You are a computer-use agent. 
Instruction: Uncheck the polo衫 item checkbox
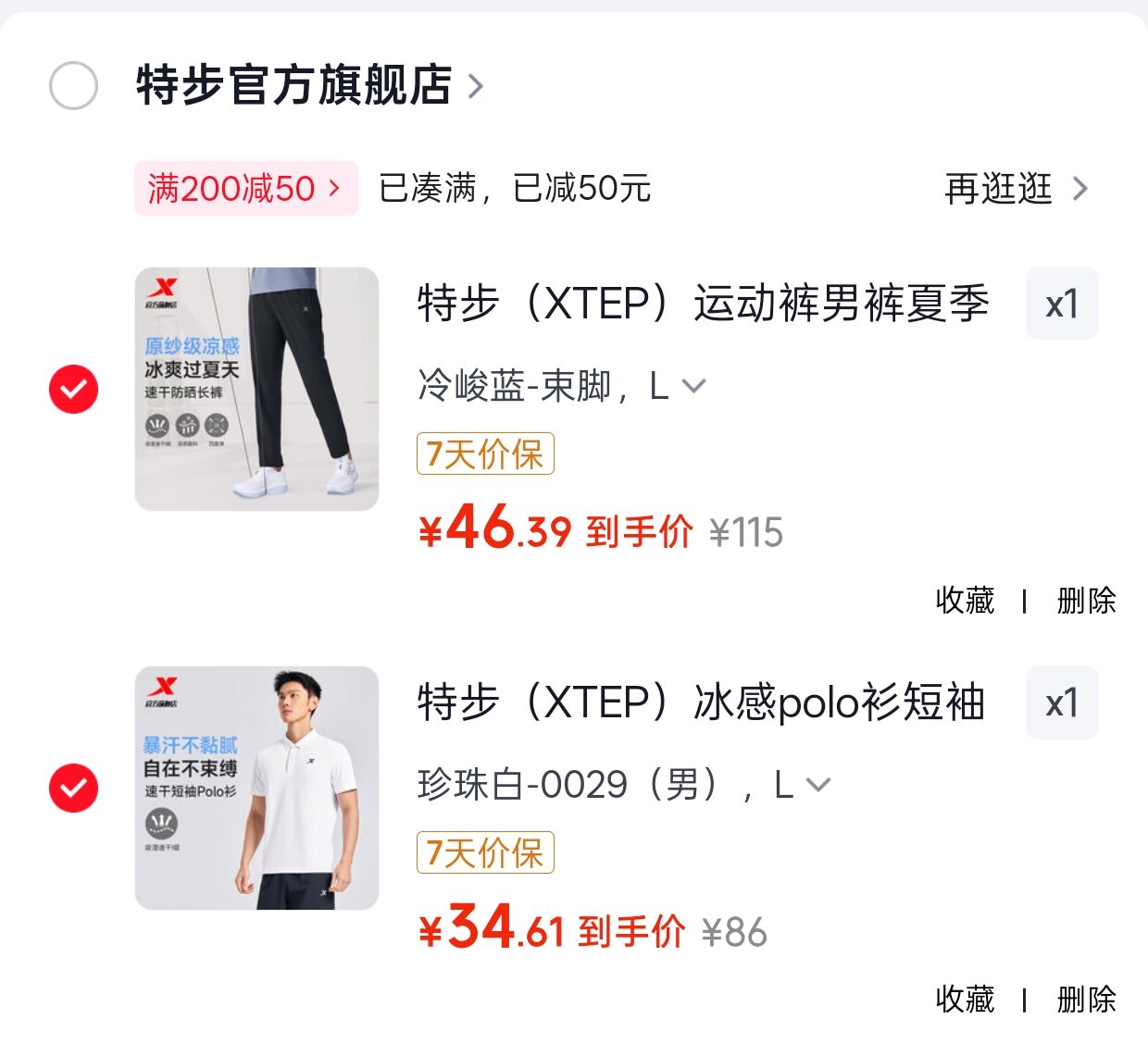coord(73,788)
